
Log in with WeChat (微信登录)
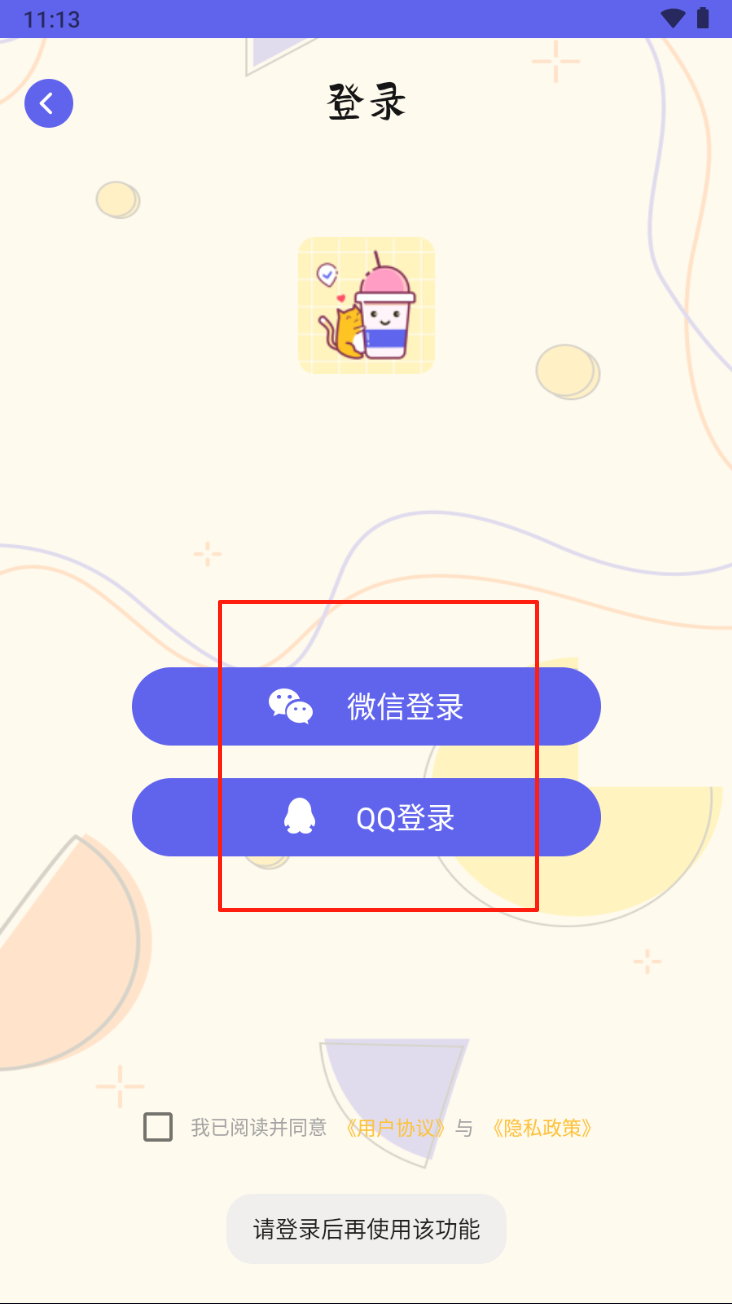366,706
